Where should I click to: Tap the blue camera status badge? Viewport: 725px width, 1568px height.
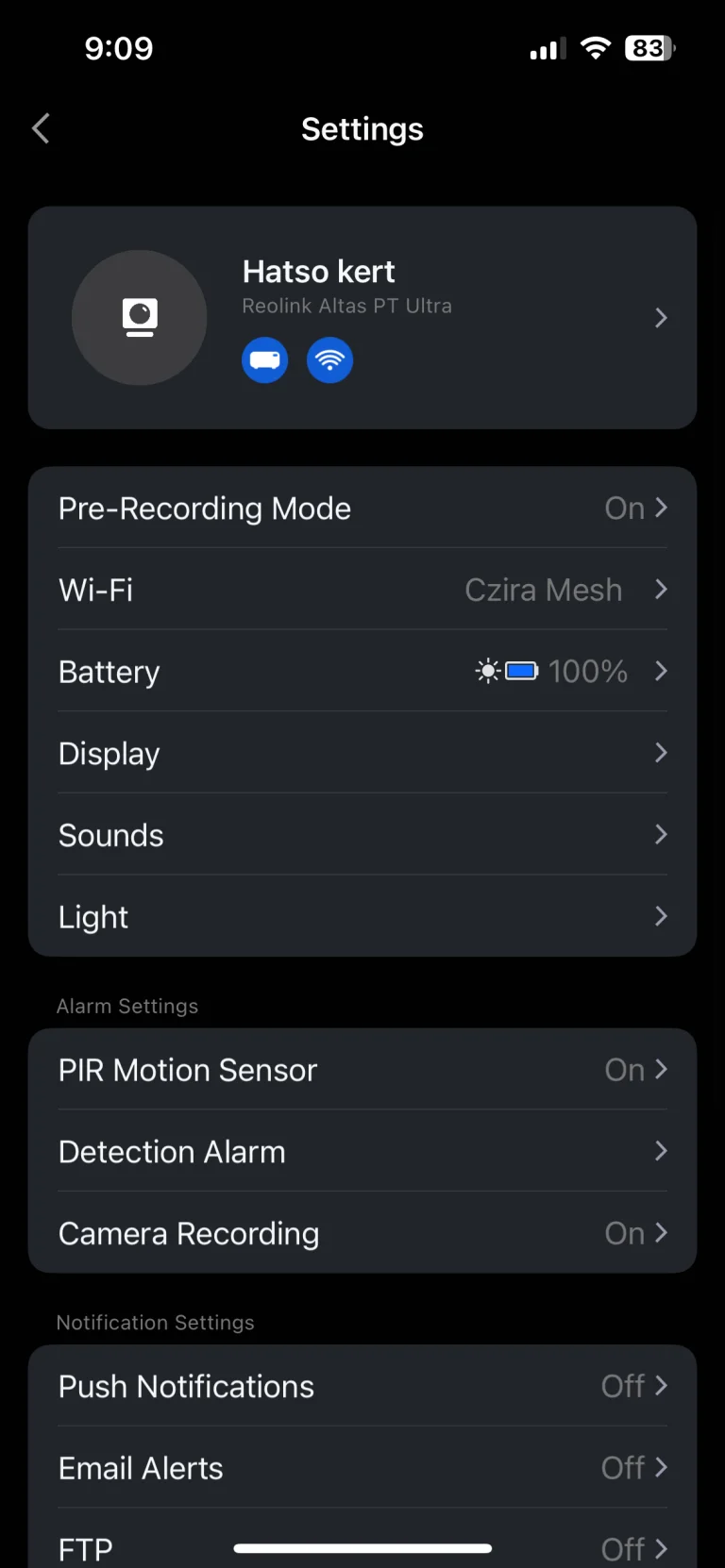(264, 359)
